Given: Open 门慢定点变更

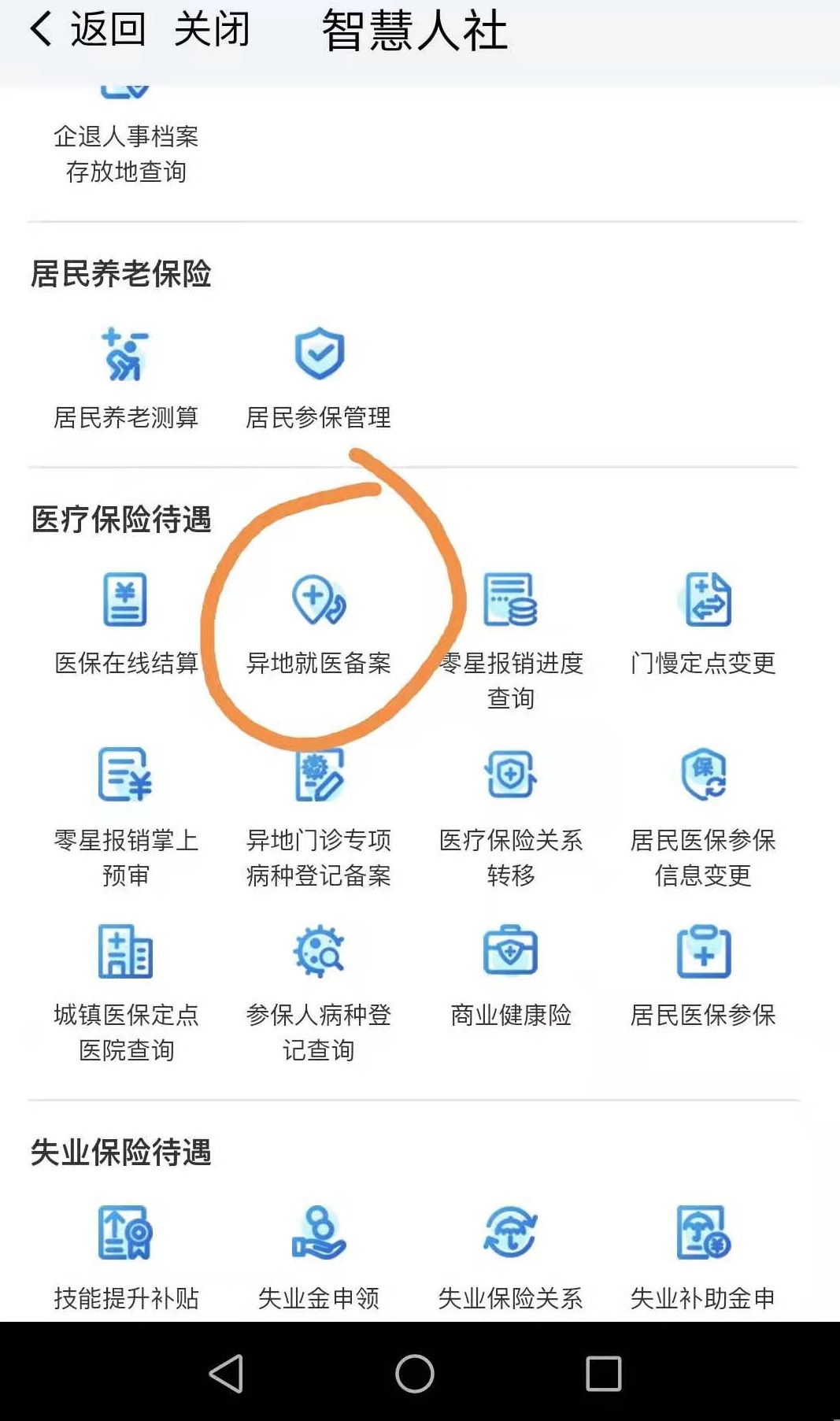Looking at the screenshot, I should pyautogui.click(x=703, y=622).
